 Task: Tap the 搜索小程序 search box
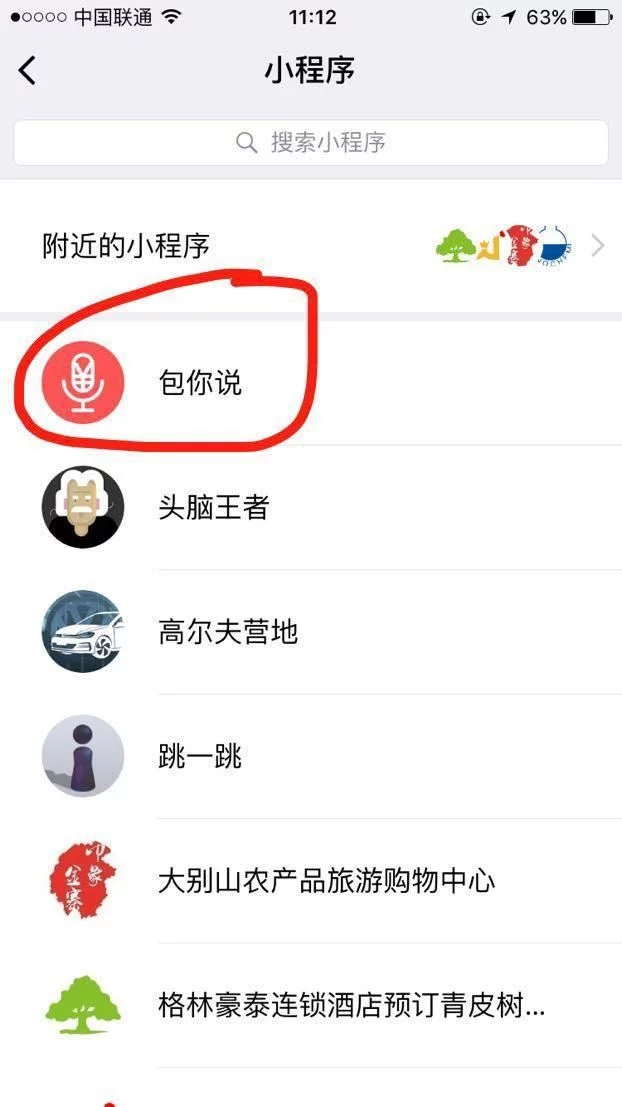311,142
